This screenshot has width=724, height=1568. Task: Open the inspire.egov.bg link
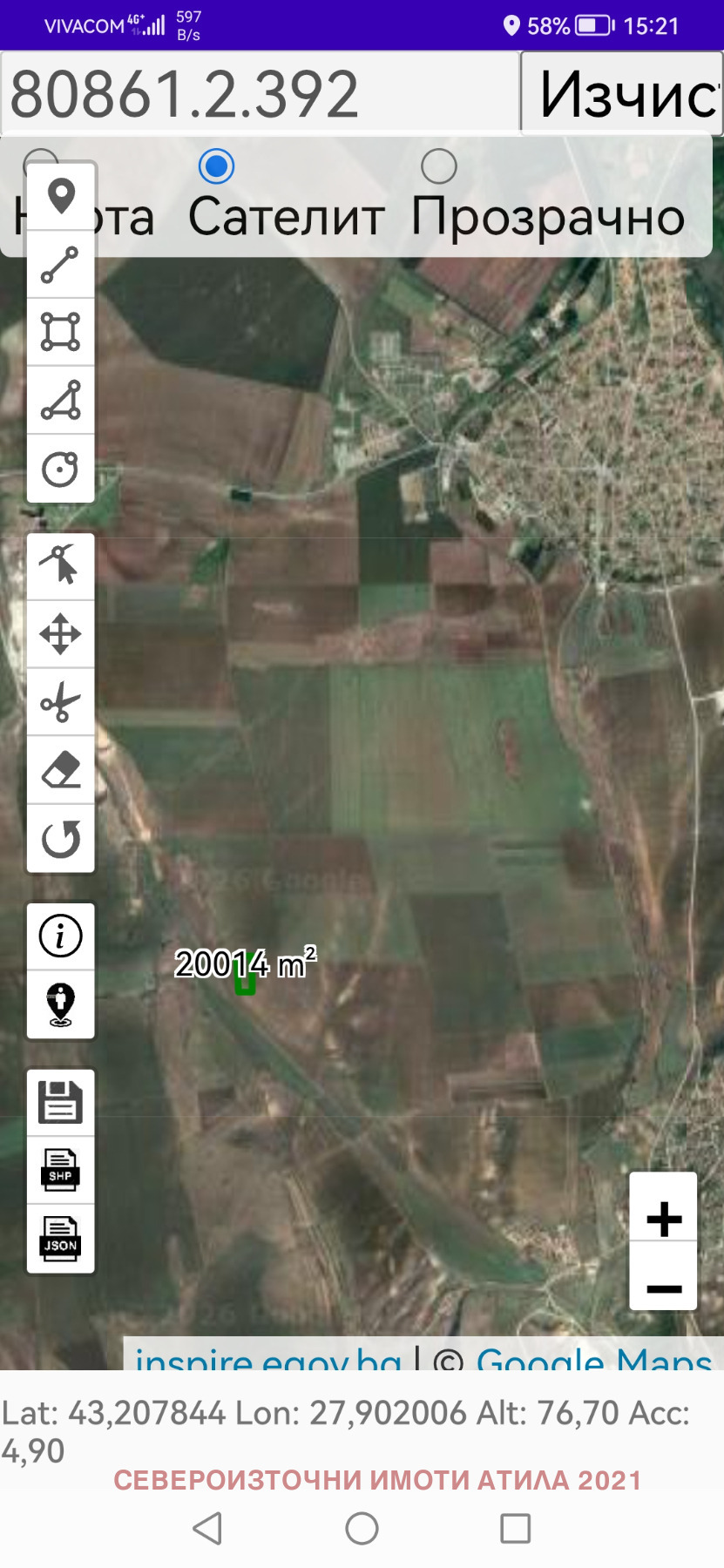coord(266,1359)
